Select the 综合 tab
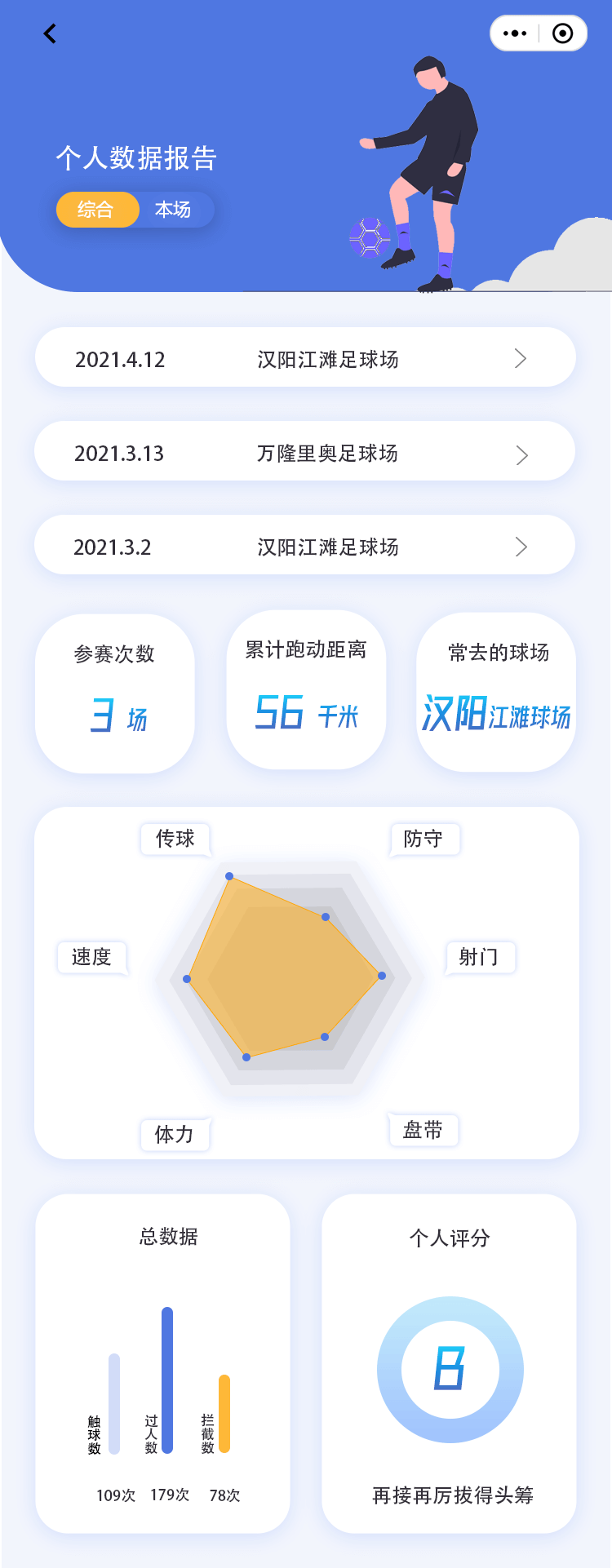Screen dimensions: 612x1568 (x=96, y=210)
